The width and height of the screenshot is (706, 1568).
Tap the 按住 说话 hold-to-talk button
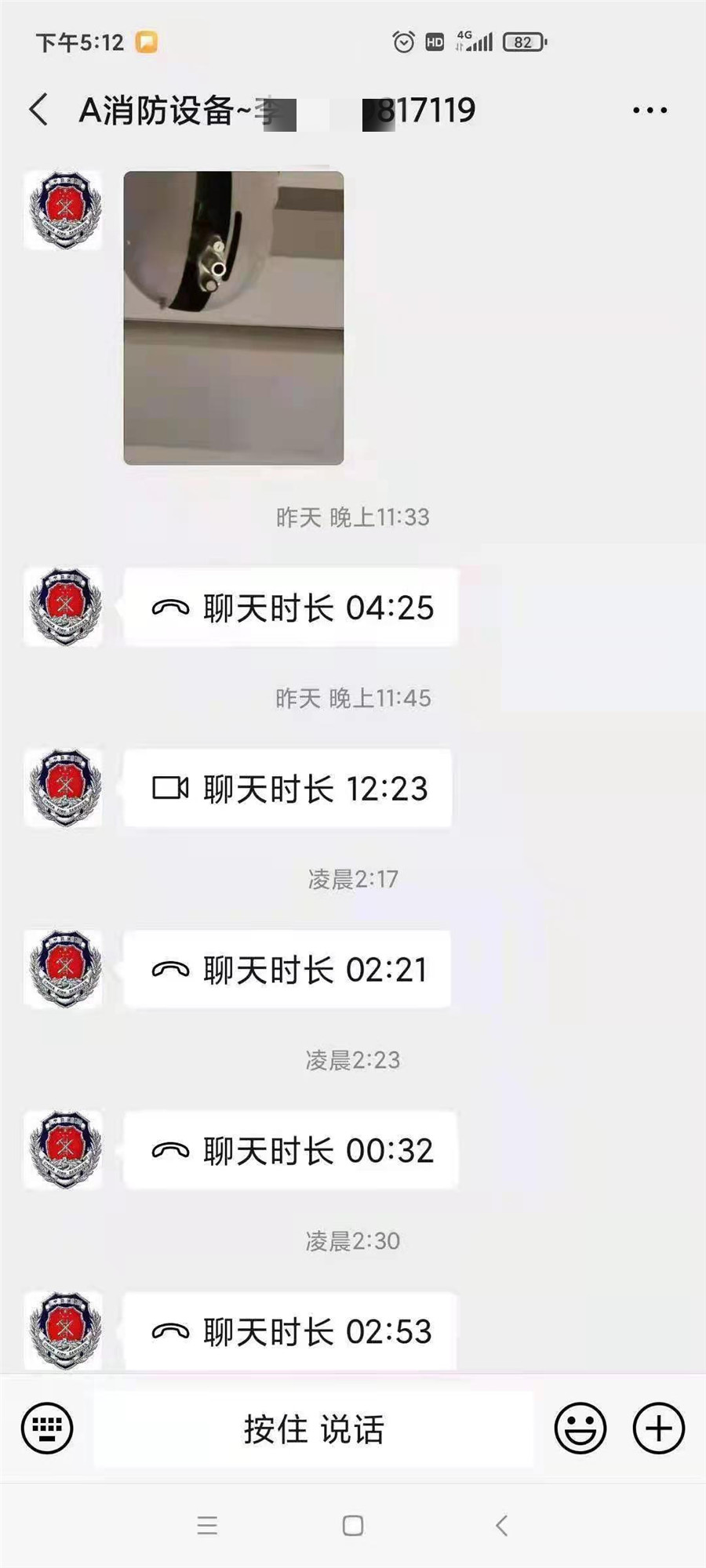[314, 1428]
